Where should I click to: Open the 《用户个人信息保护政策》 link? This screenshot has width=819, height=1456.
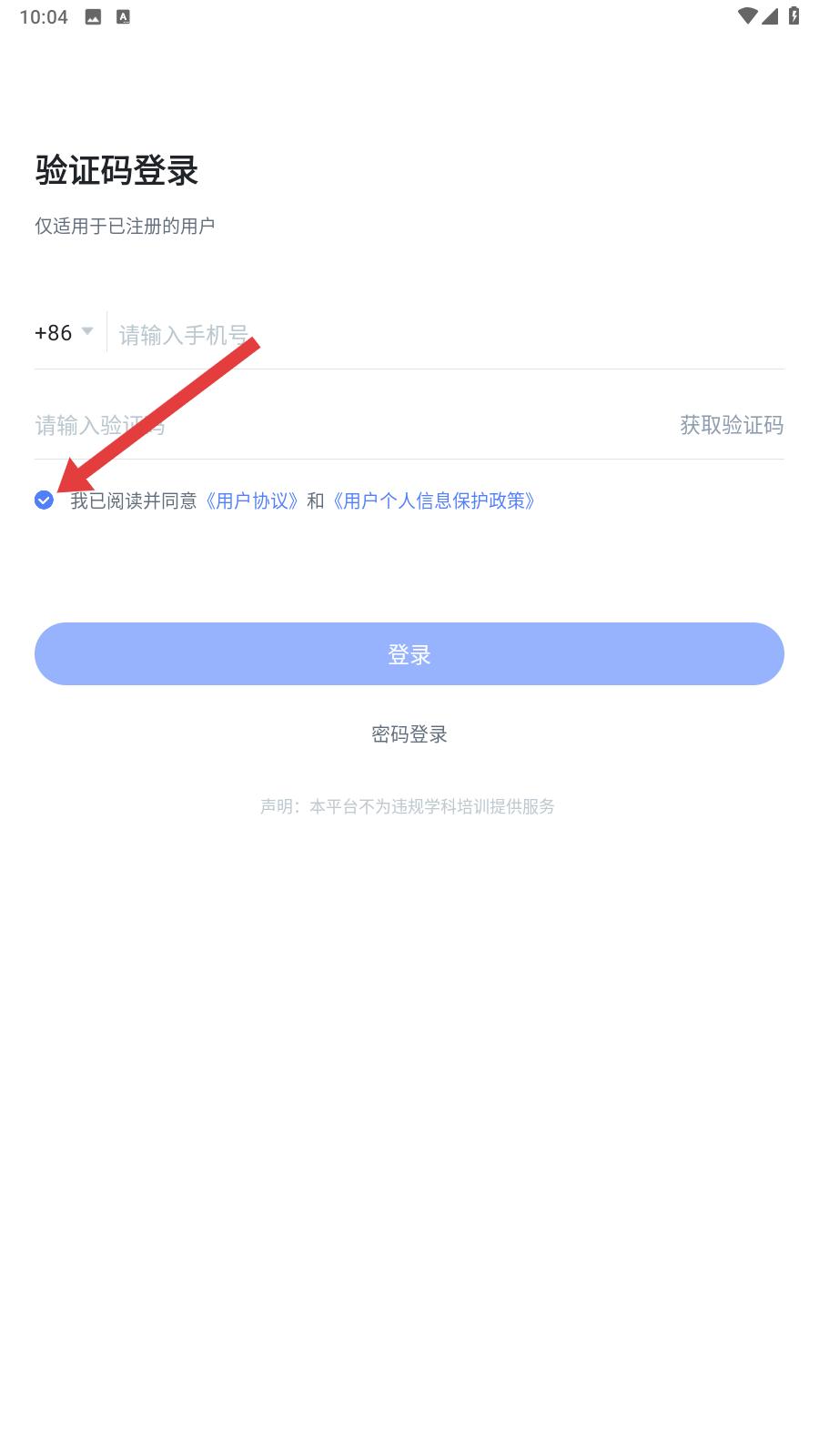click(x=433, y=500)
